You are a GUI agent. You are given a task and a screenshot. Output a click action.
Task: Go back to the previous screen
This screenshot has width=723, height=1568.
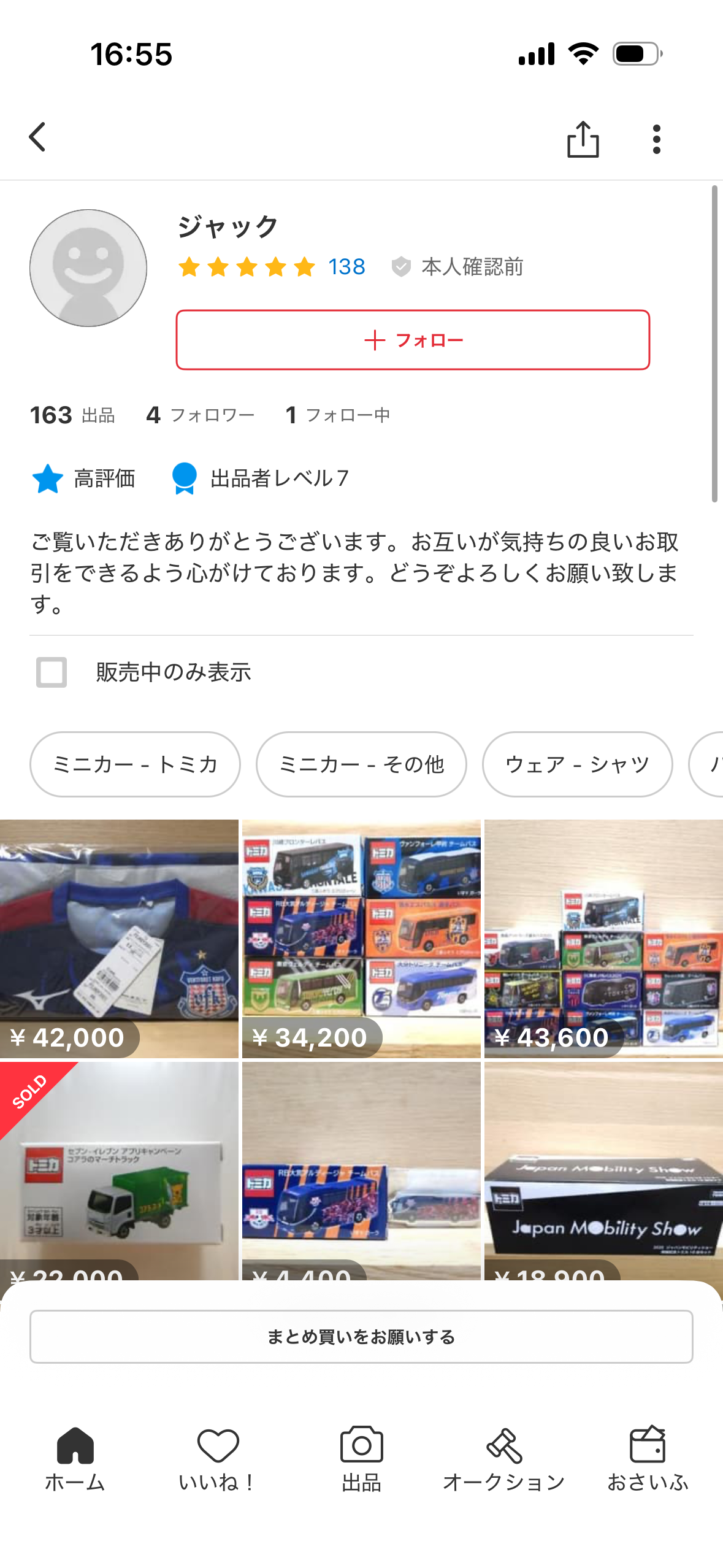38,137
